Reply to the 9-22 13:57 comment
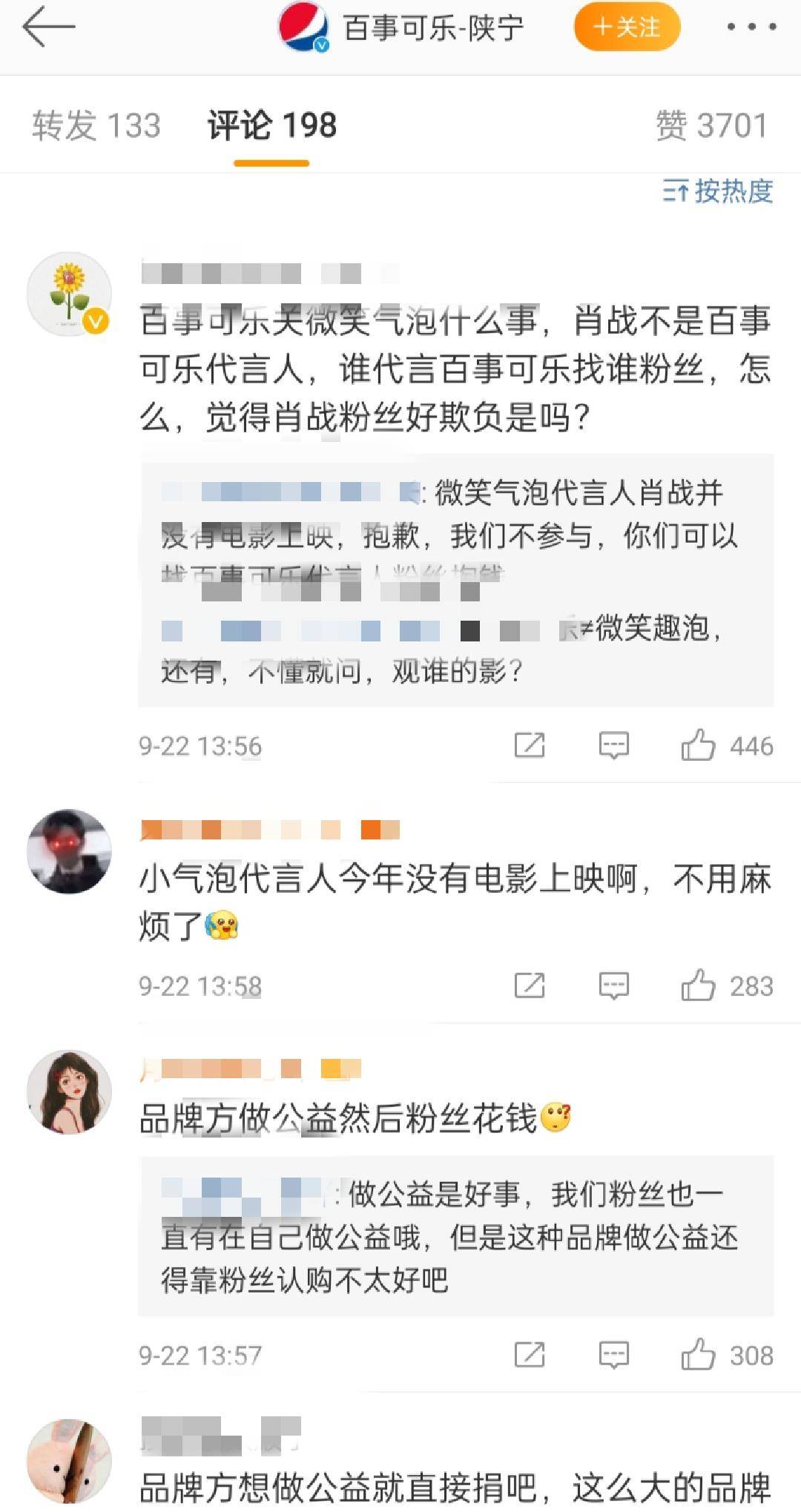801x1512 pixels. click(x=613, y=1355)
